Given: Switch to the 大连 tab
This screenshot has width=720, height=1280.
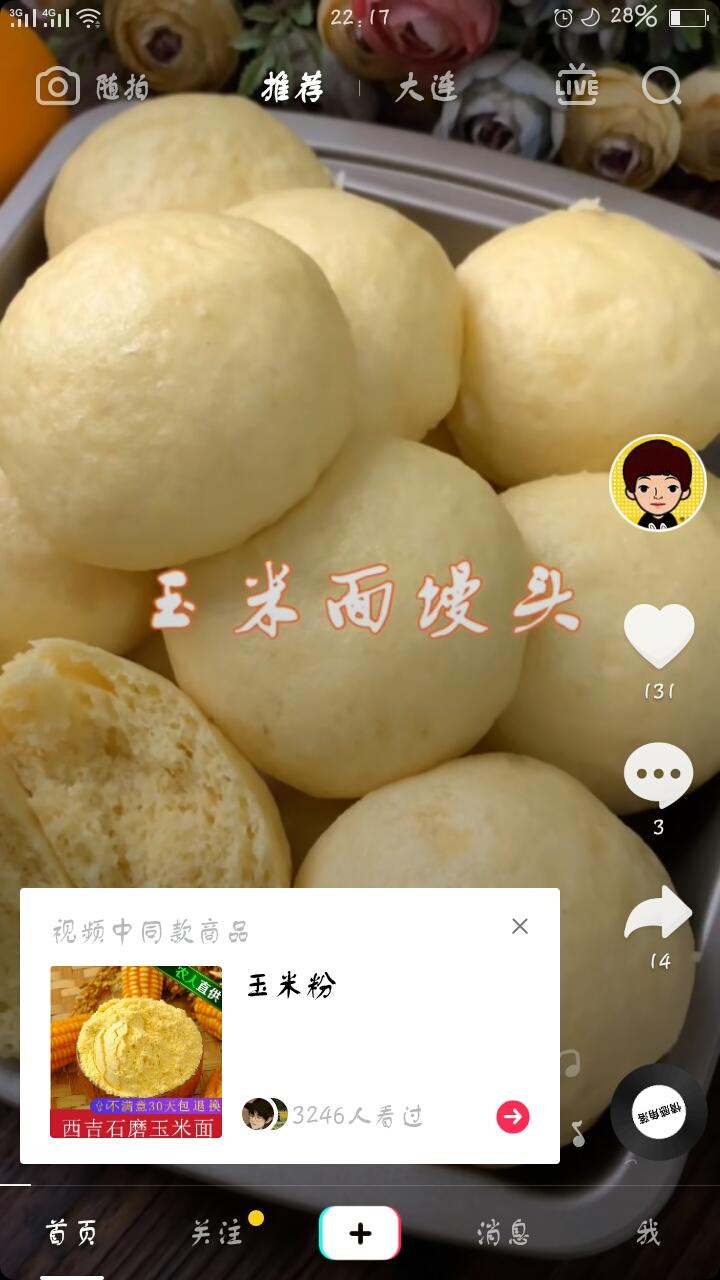Looking at the screenshot, I should click(x=426, y=87).
